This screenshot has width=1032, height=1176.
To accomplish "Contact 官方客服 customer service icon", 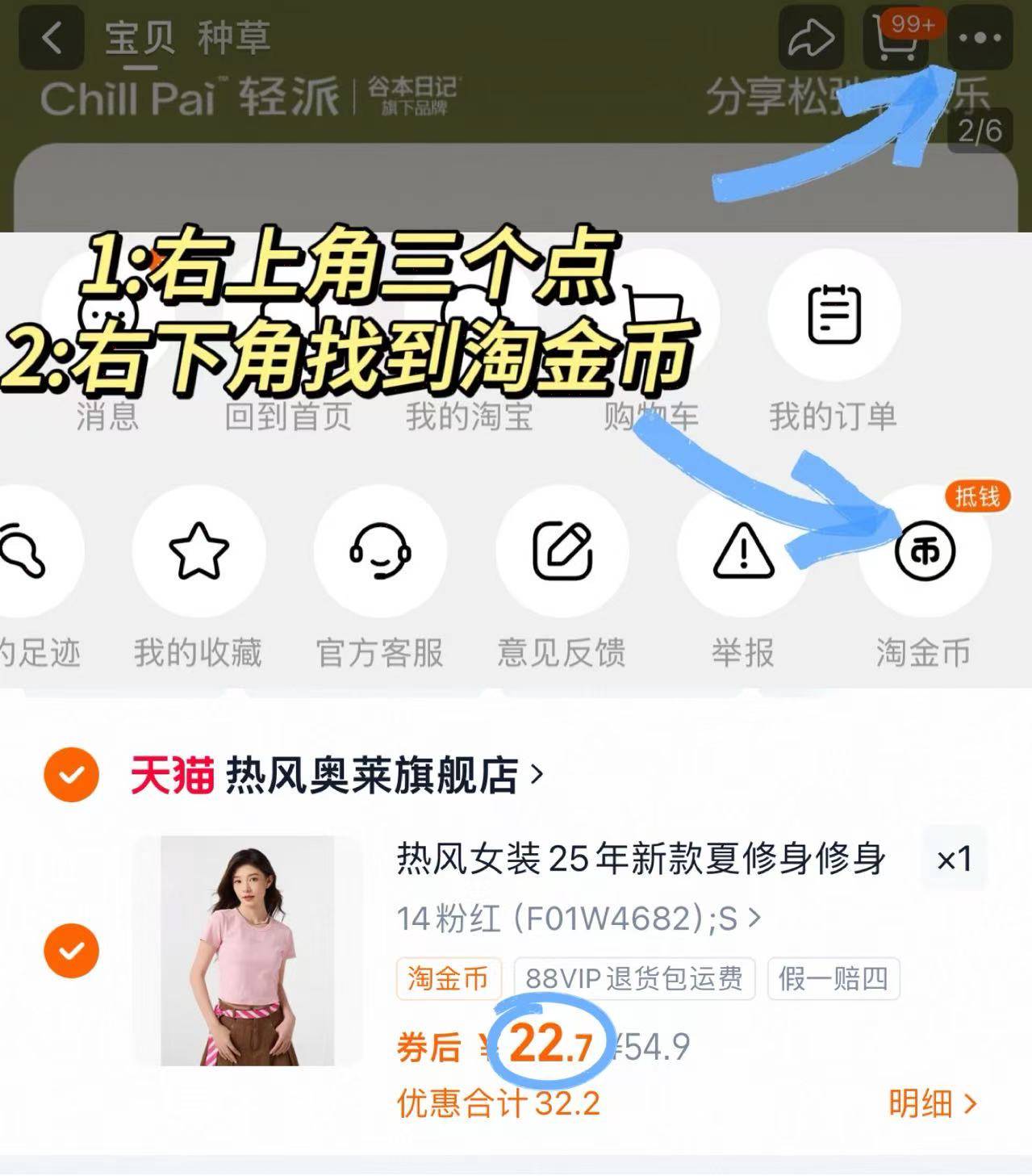I will click(x=379, y=550).
